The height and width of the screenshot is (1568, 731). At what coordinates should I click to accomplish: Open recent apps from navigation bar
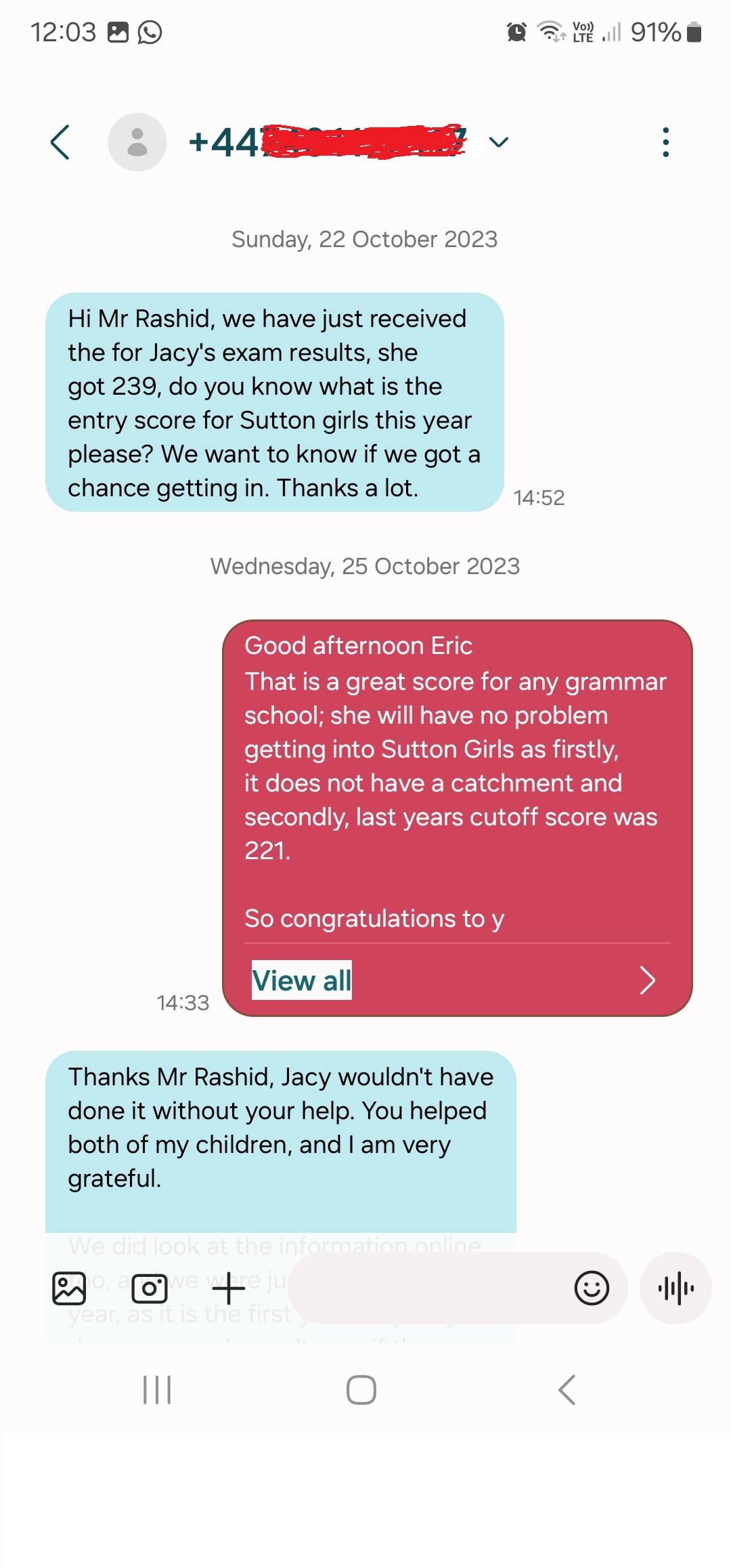[x=157, y=1390]
